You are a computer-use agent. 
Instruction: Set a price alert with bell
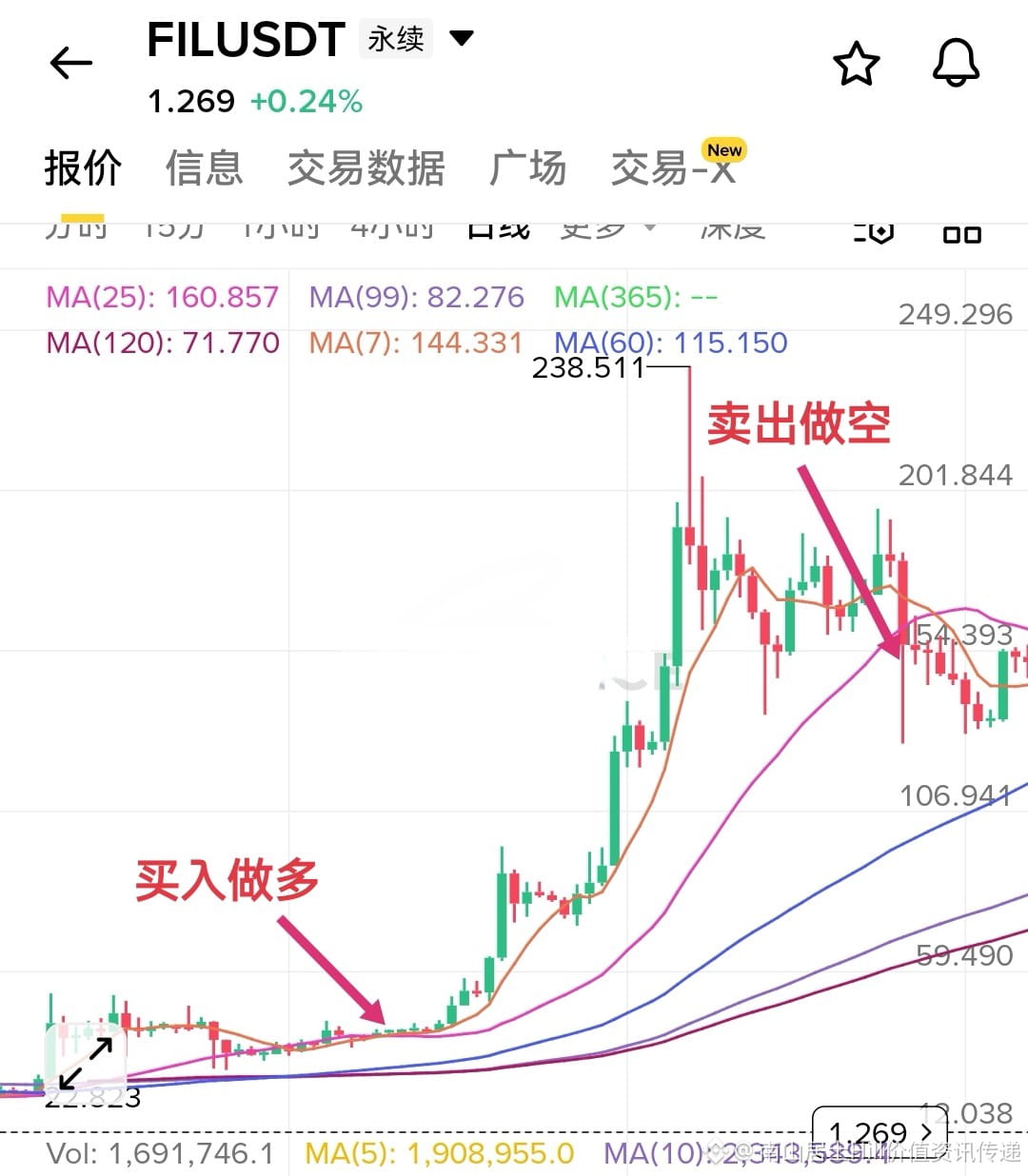pos(955,64)
